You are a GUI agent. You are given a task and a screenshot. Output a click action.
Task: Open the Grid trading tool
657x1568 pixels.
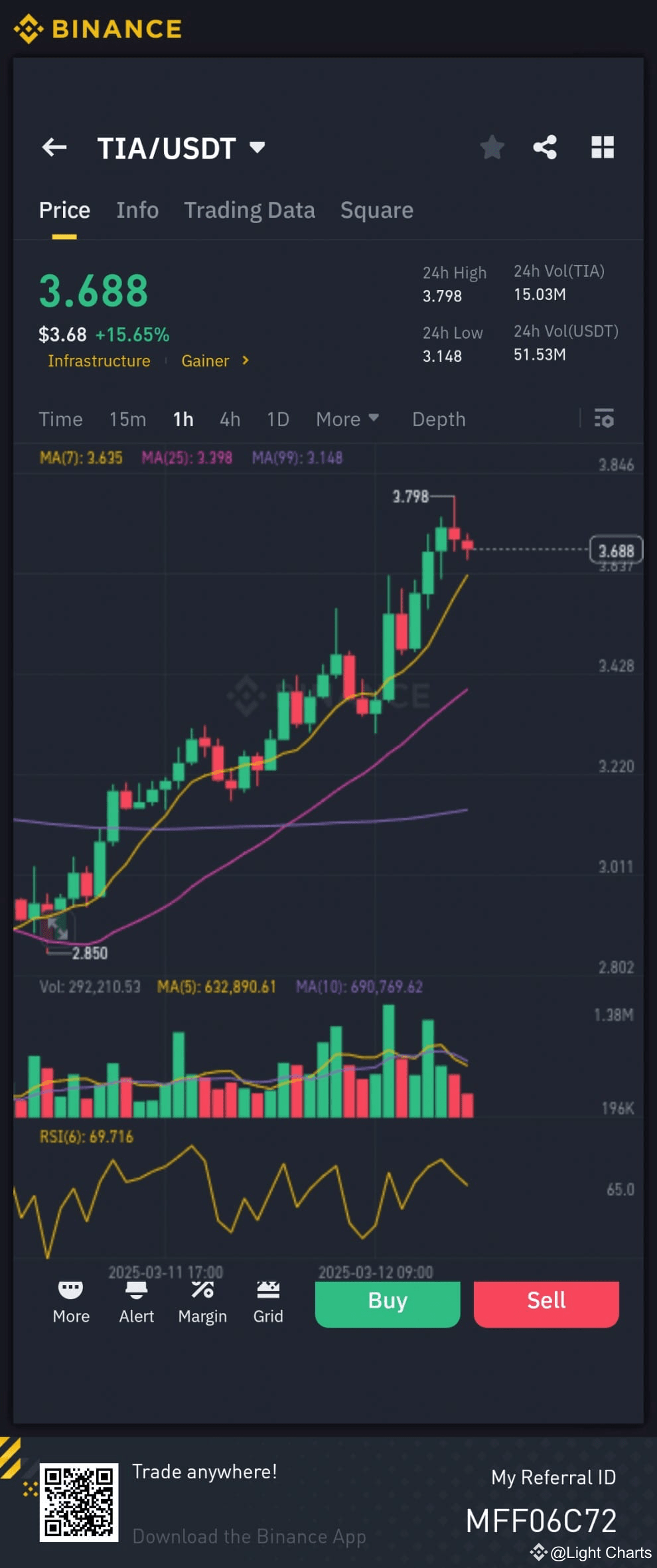pos(268,1300)
